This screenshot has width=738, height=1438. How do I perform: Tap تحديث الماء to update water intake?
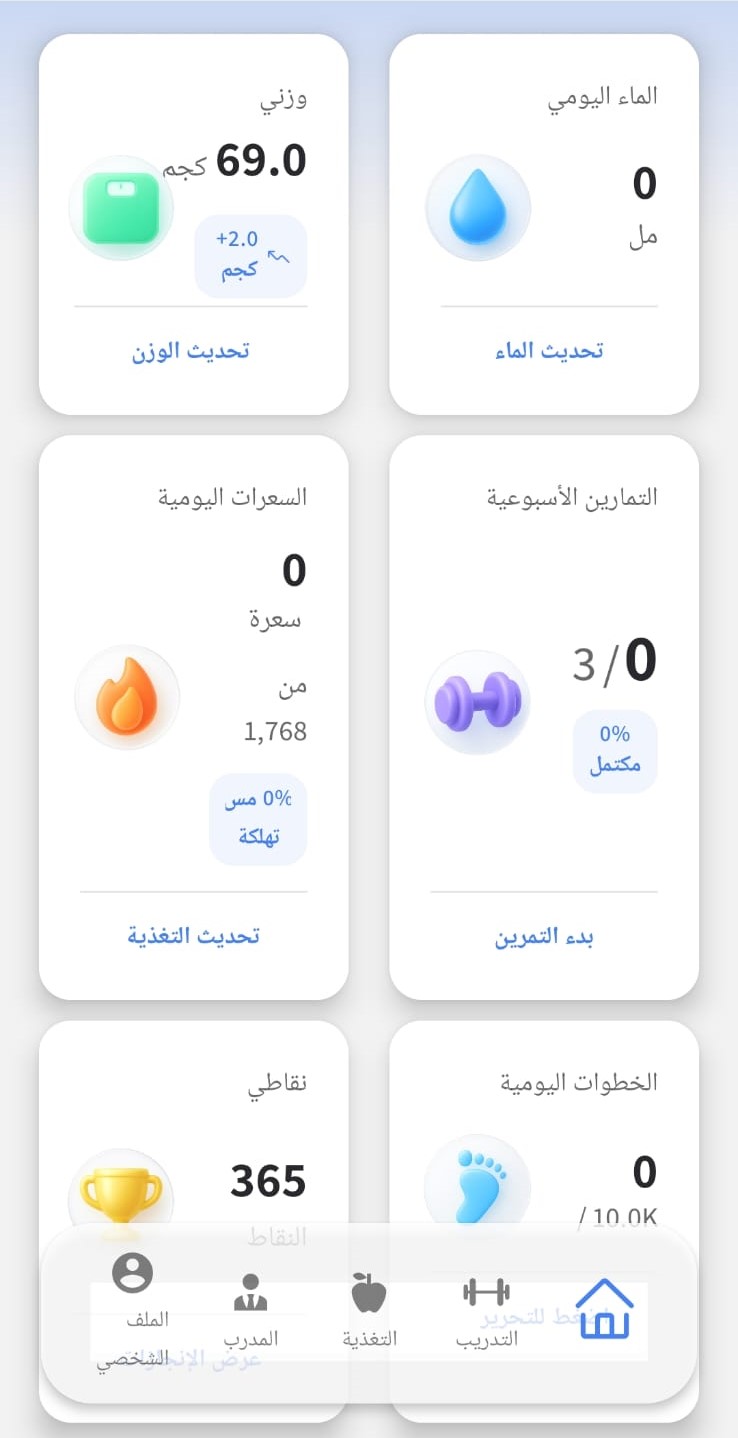545,350
